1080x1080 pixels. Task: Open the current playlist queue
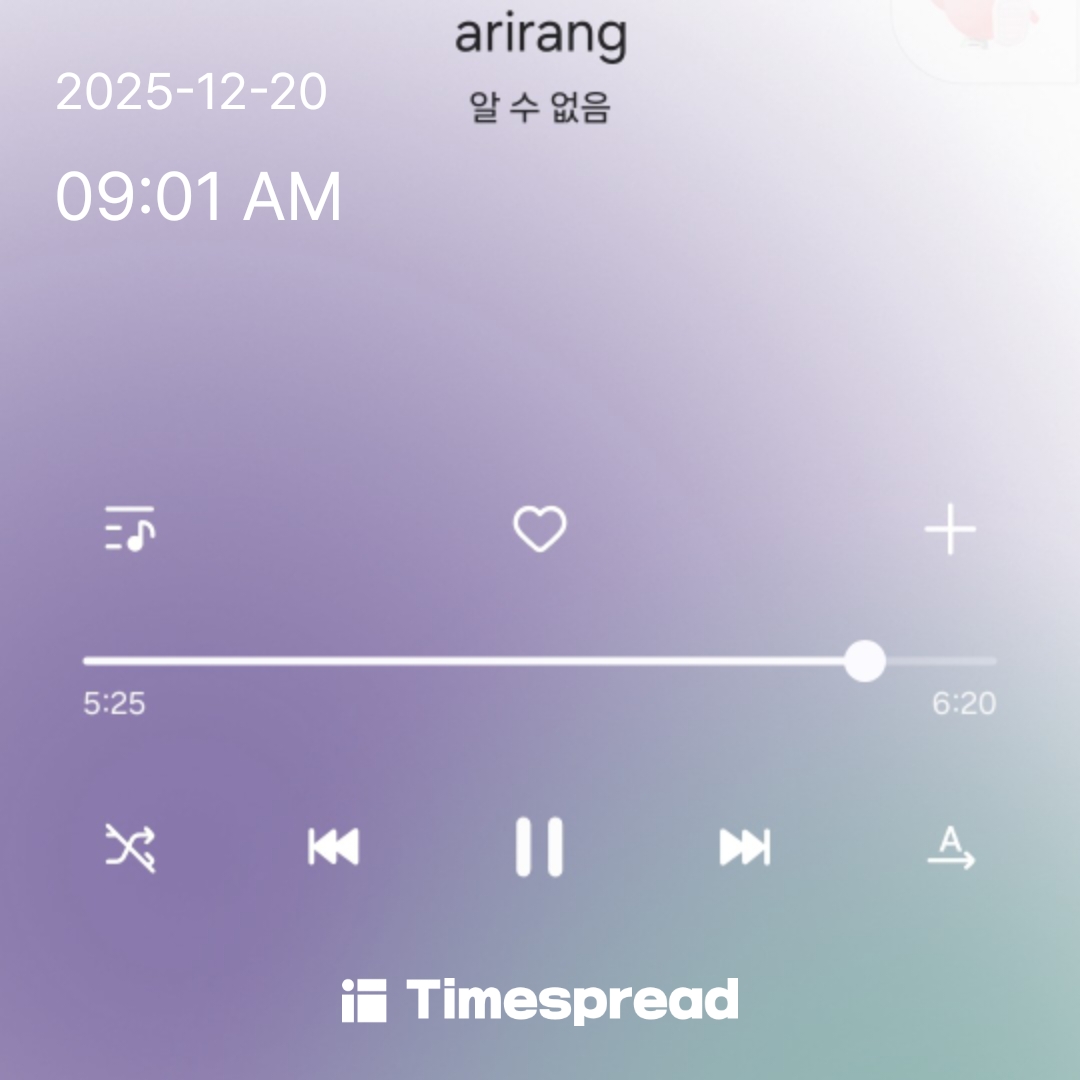coord(130,529)
